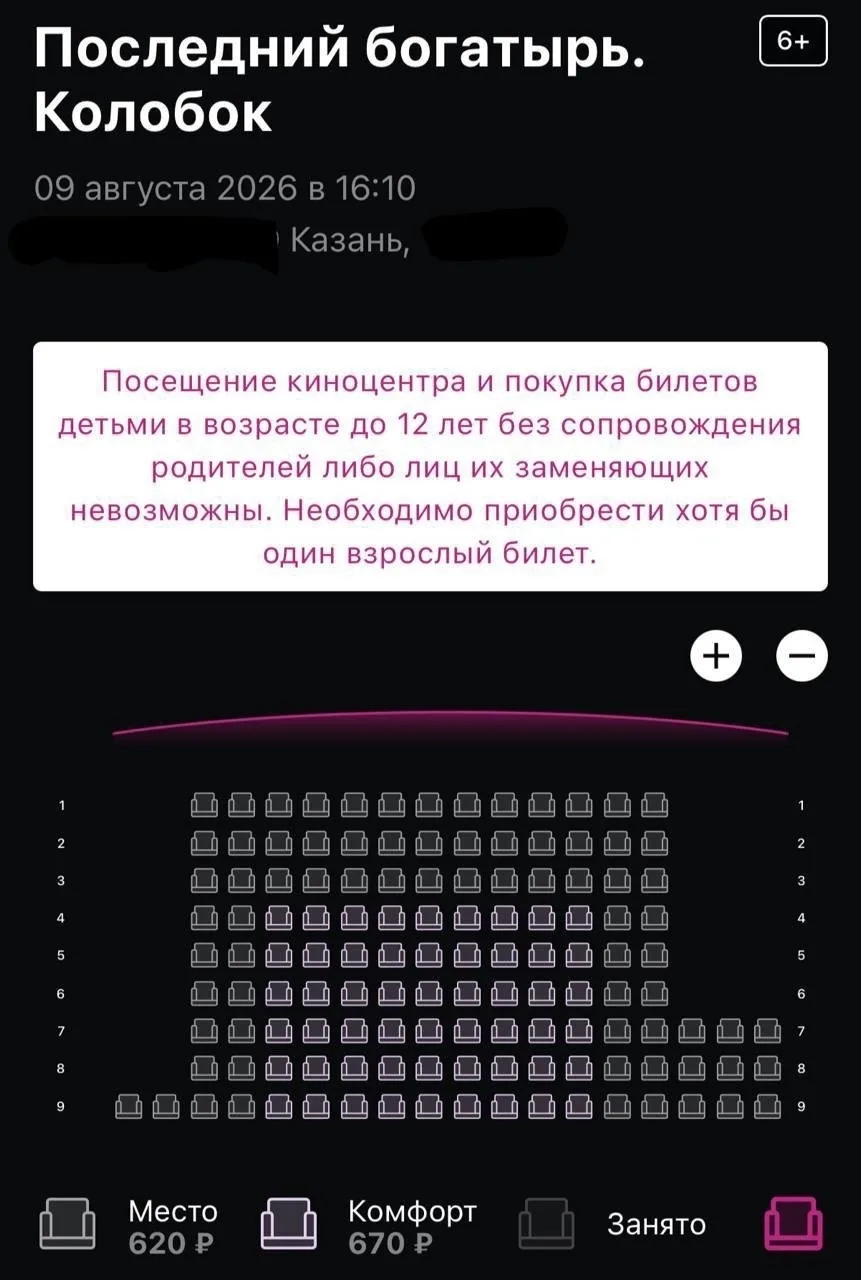The image size is (861, 1280).
Task: Pick the rightmost seat in row 6
Action: (655, 993)
